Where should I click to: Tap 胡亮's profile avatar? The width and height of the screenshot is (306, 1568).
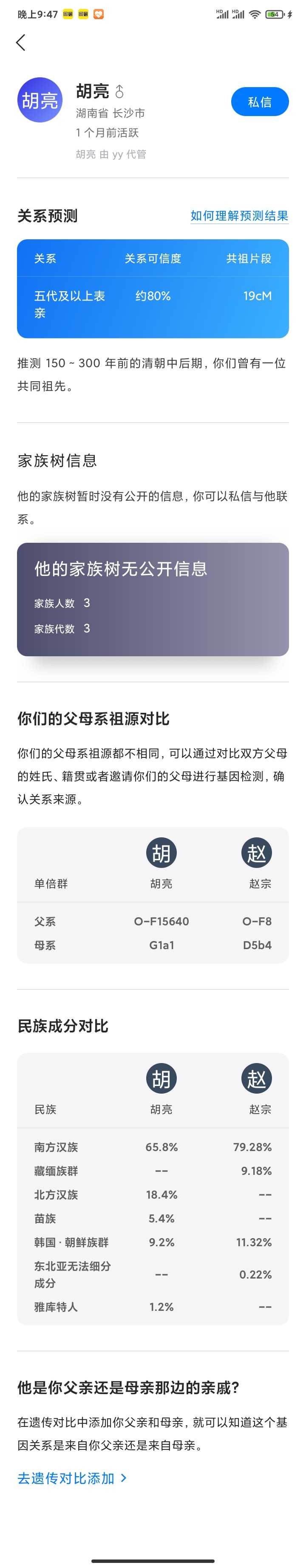coord(40,100)
